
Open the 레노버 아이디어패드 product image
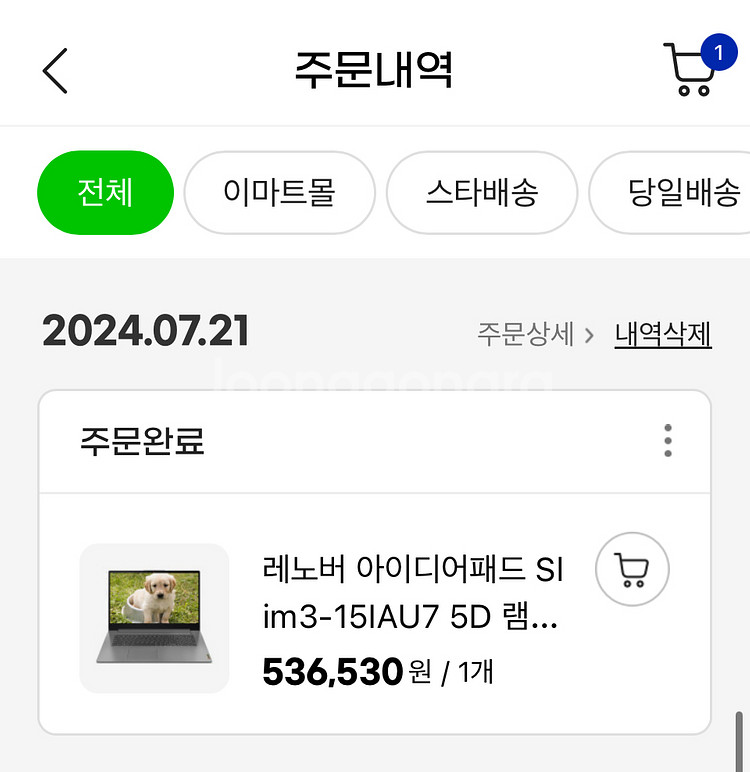(x=154, y=618)
